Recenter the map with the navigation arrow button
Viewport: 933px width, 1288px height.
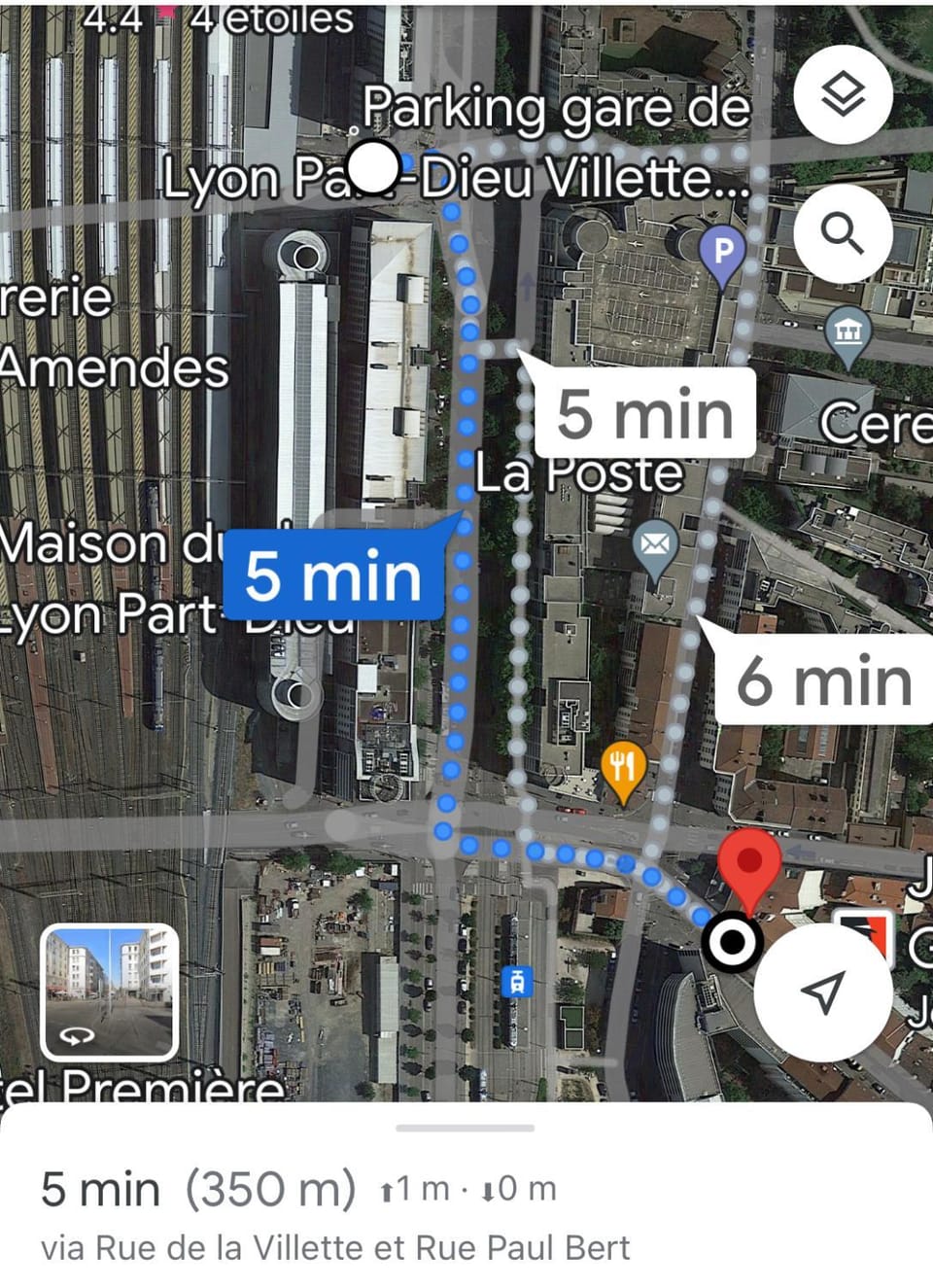click(822, 992)
